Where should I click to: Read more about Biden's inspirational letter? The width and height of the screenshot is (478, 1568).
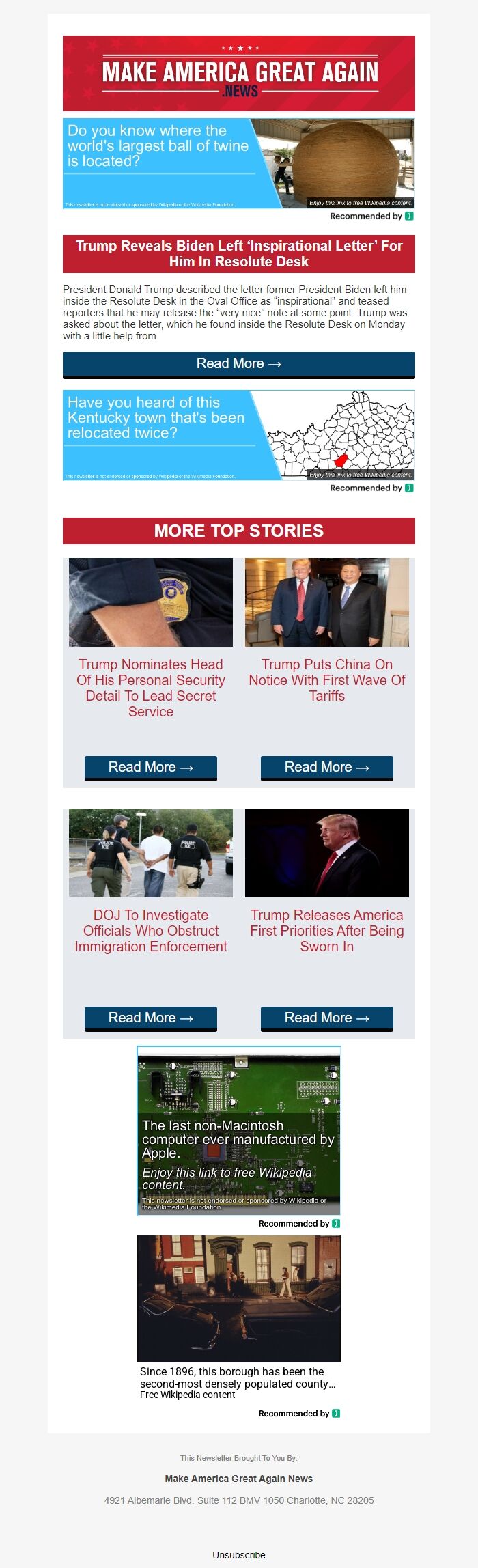click(238, 364)
